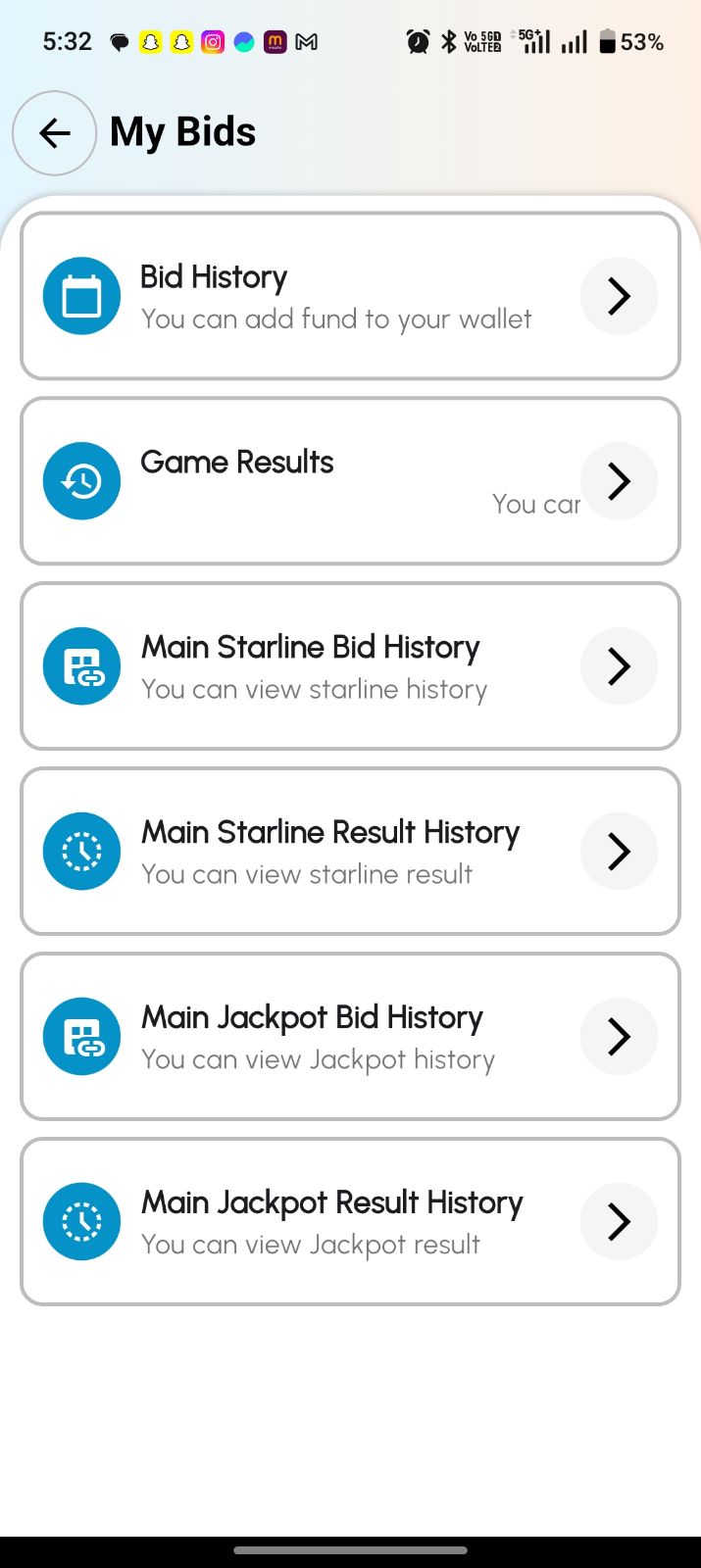This screenshot has width=701, height=1568.
Task: Open Bid History
Action: (x=350, y=296)
